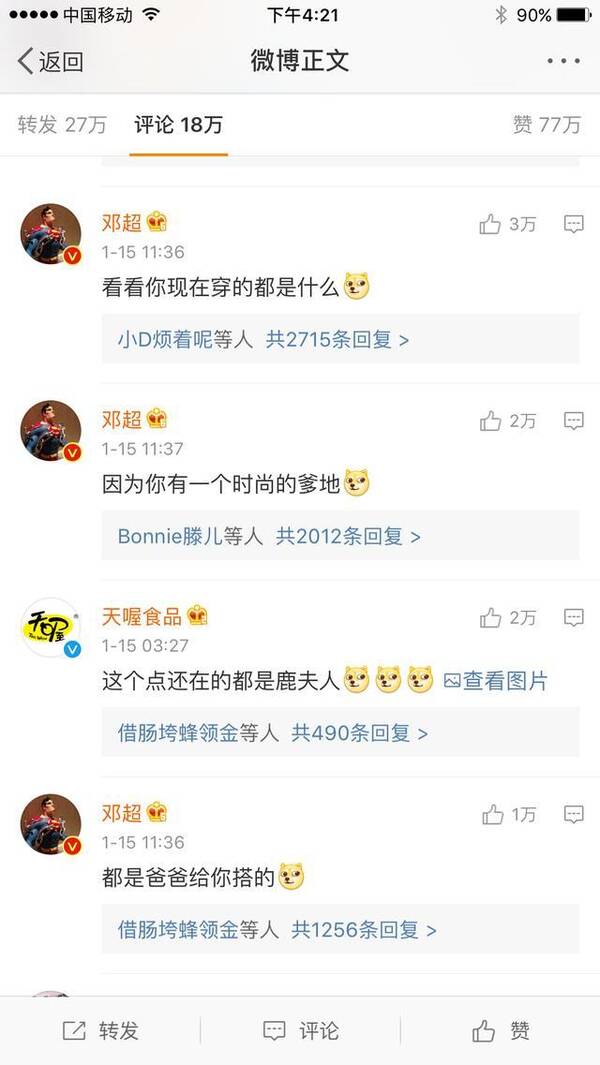Repost using the 转发 button with the share icon

[100, 1031]
